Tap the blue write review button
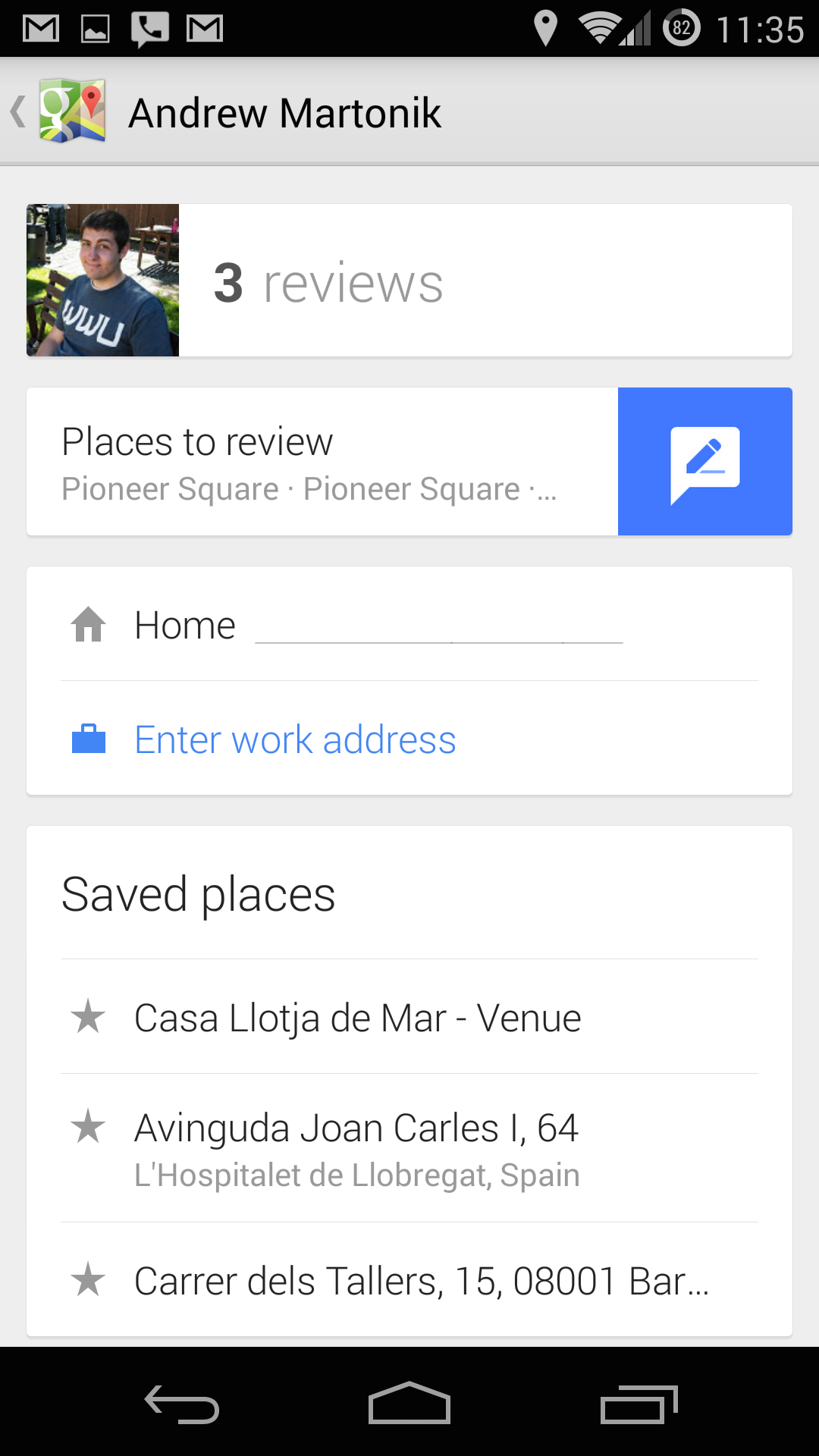 [x=704, y=462]
